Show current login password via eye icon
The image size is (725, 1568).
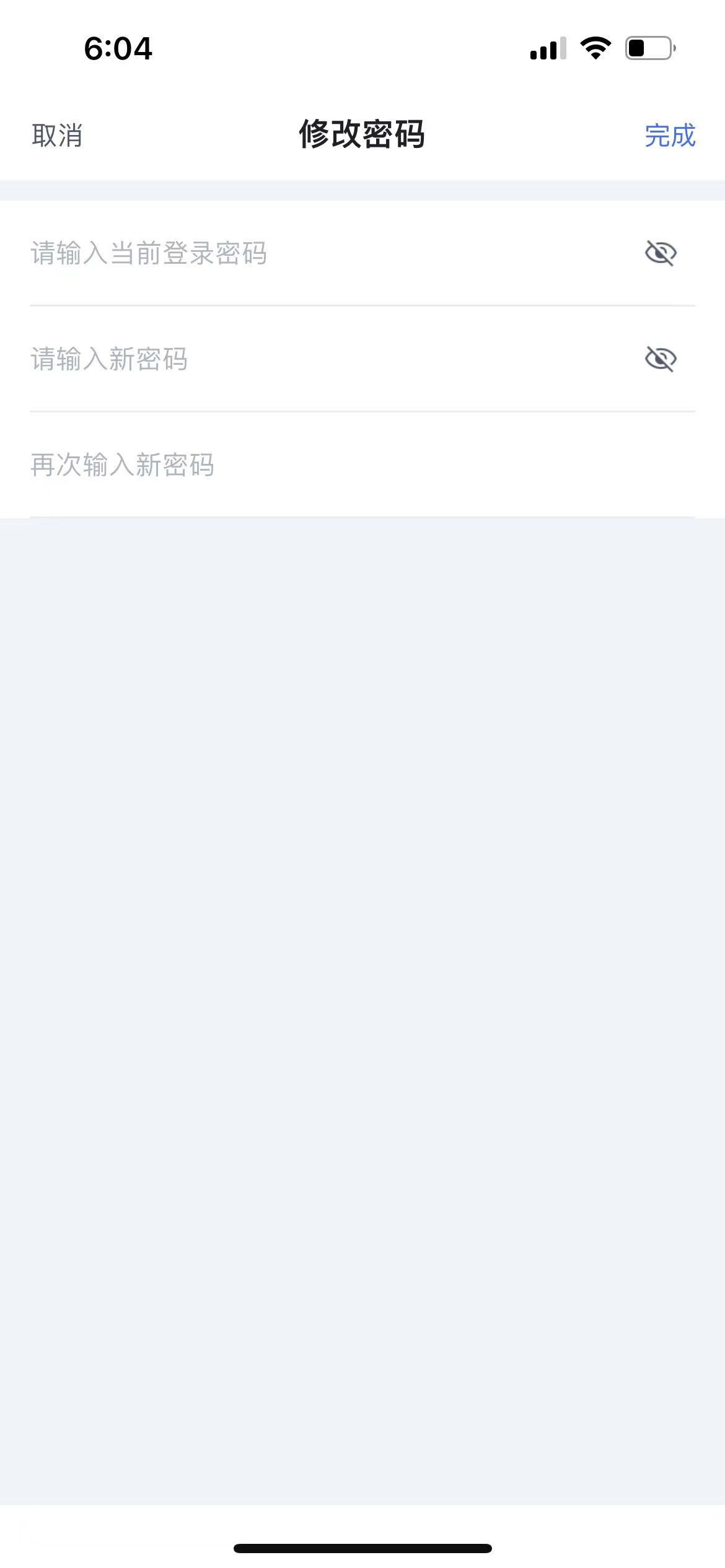(x=661, y=253)
